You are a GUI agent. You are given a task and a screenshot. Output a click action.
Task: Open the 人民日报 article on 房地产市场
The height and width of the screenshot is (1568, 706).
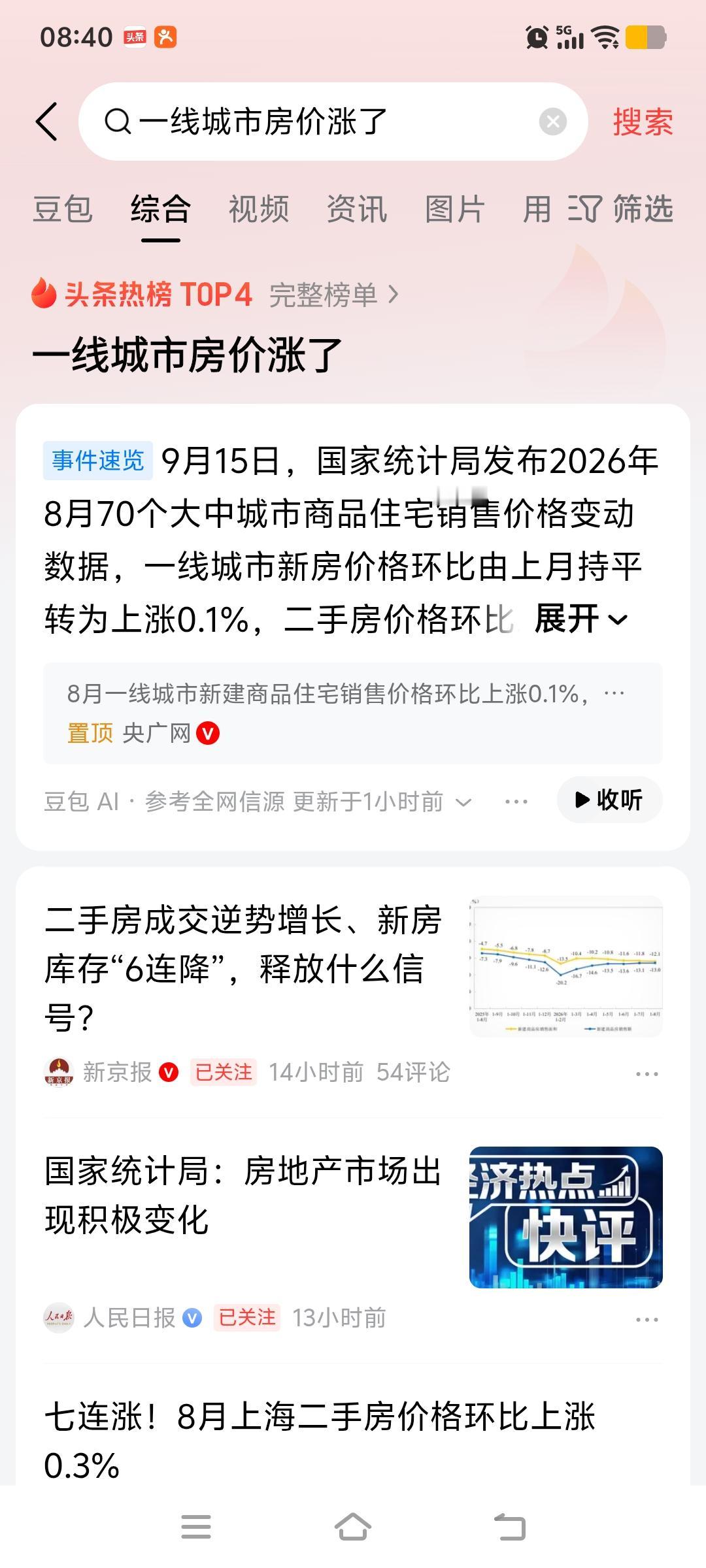pos(243,1195)
